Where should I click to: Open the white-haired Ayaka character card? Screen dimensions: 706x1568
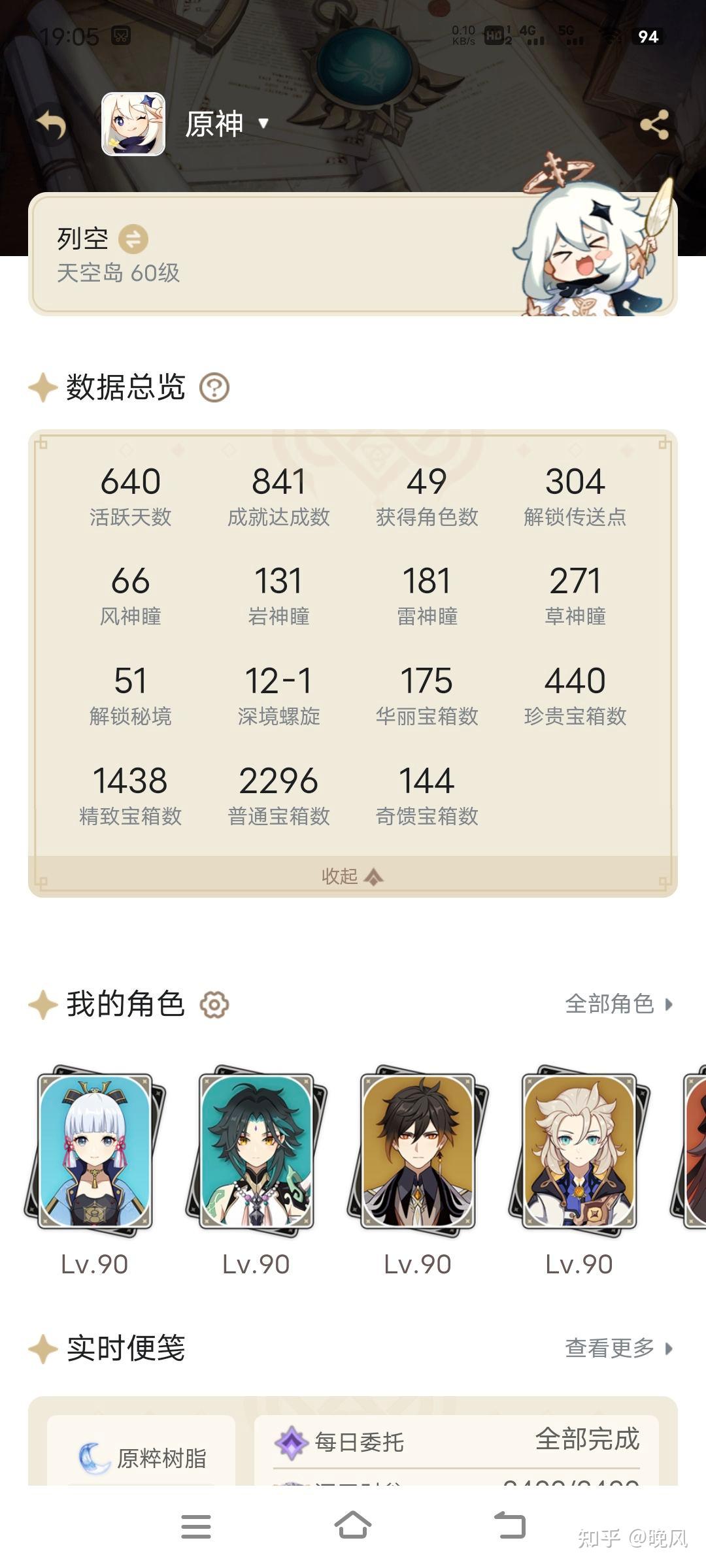pos(95,1152)
